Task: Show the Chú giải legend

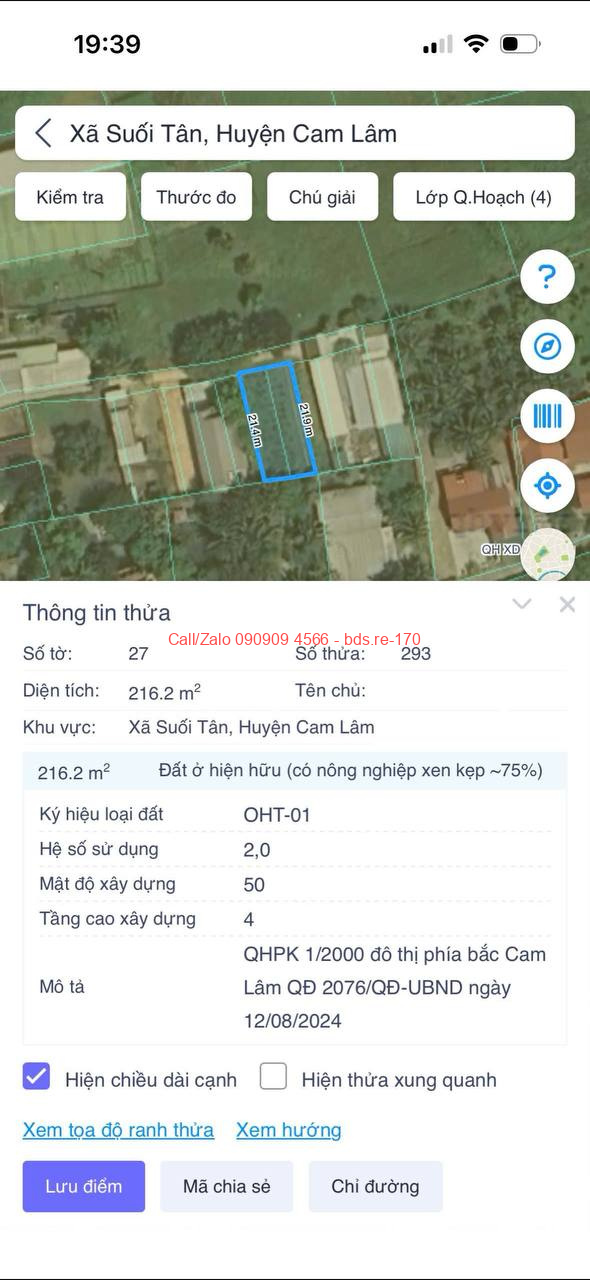Action: point(322,197)
